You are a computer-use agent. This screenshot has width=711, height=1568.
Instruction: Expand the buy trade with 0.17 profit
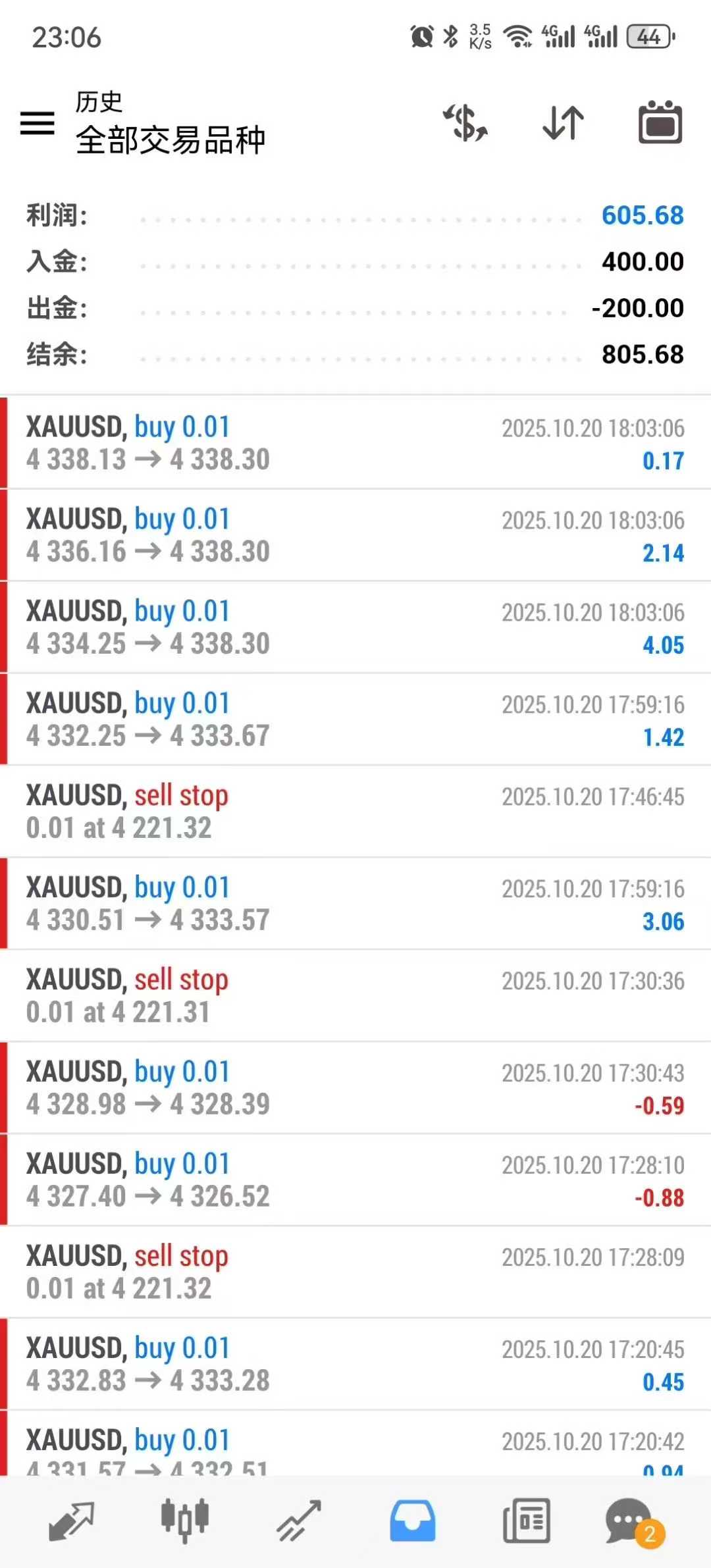click(x=355, y=443)
